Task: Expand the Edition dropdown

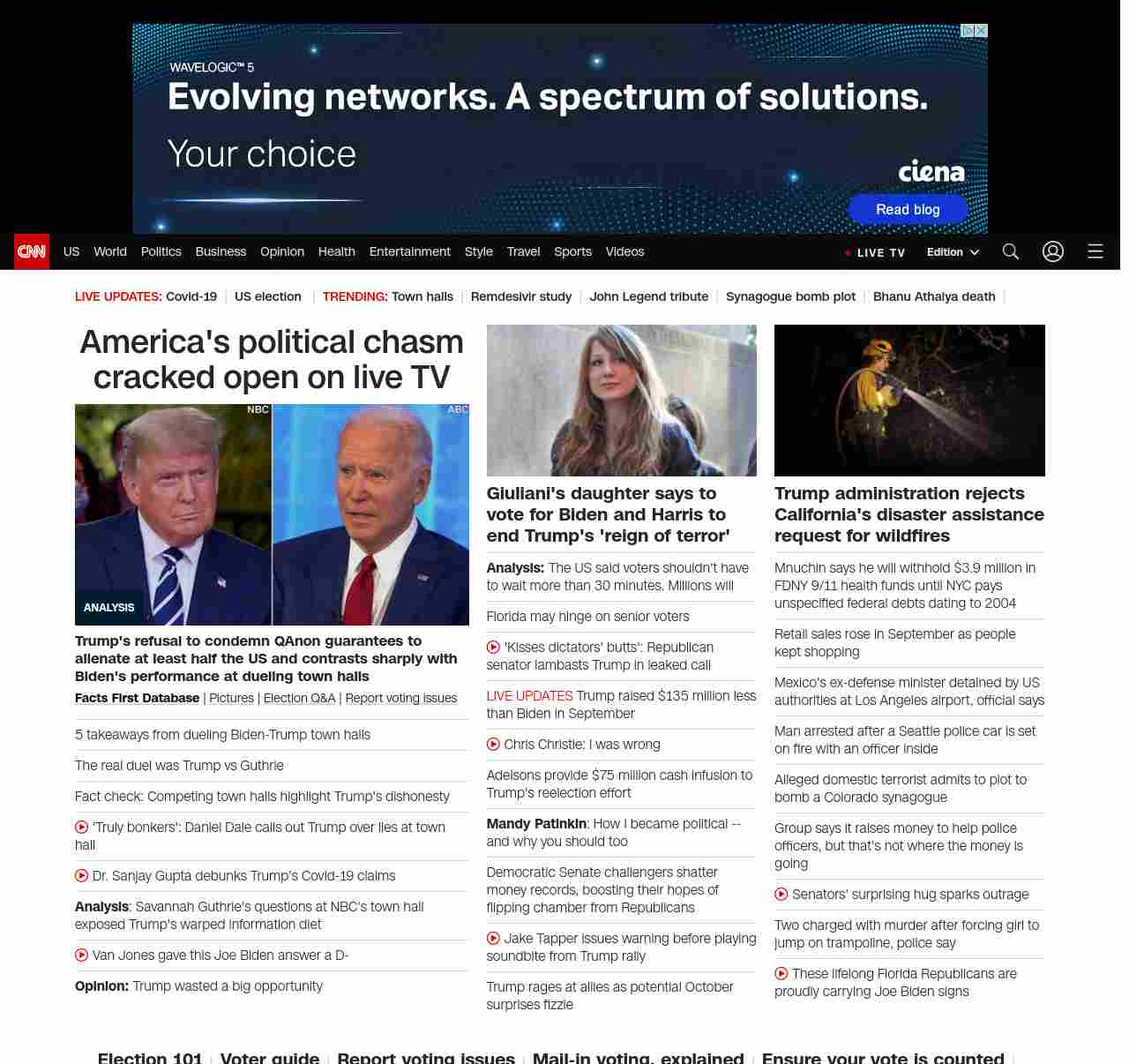Action: pyautogui.click(x=953, y=252)
